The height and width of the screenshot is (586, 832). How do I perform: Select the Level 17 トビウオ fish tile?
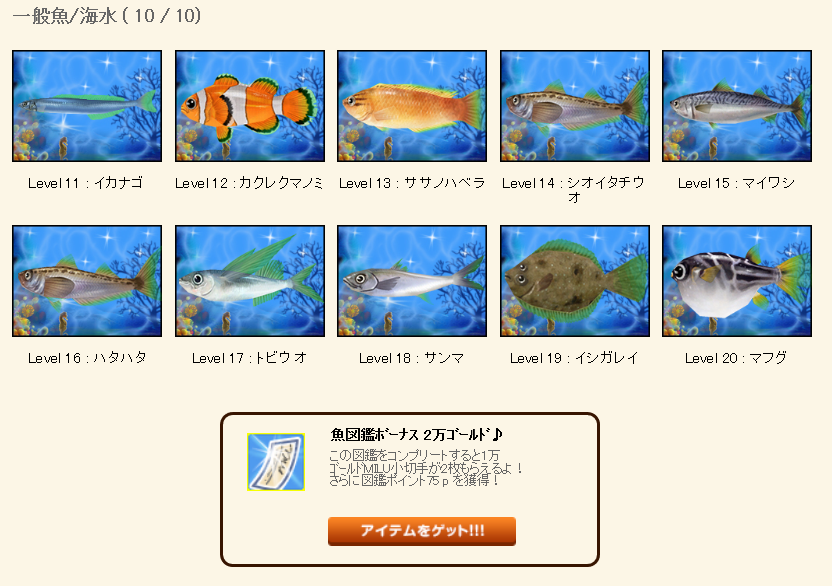(x=249, y=281)
